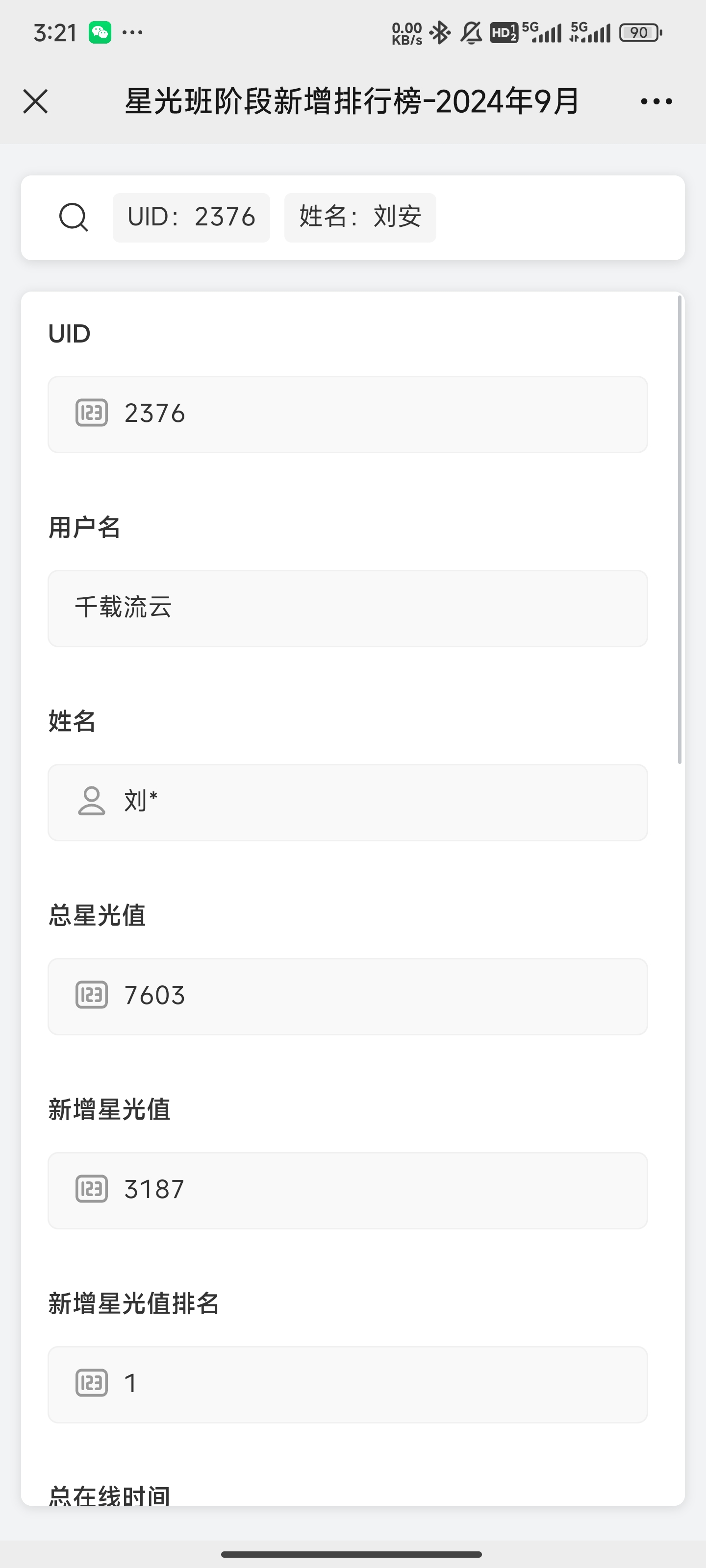Image resolution: width=706 pixels, height=1568 pixels.
Task: Open the three-dot overflow menu
Action: click(656, 101)
